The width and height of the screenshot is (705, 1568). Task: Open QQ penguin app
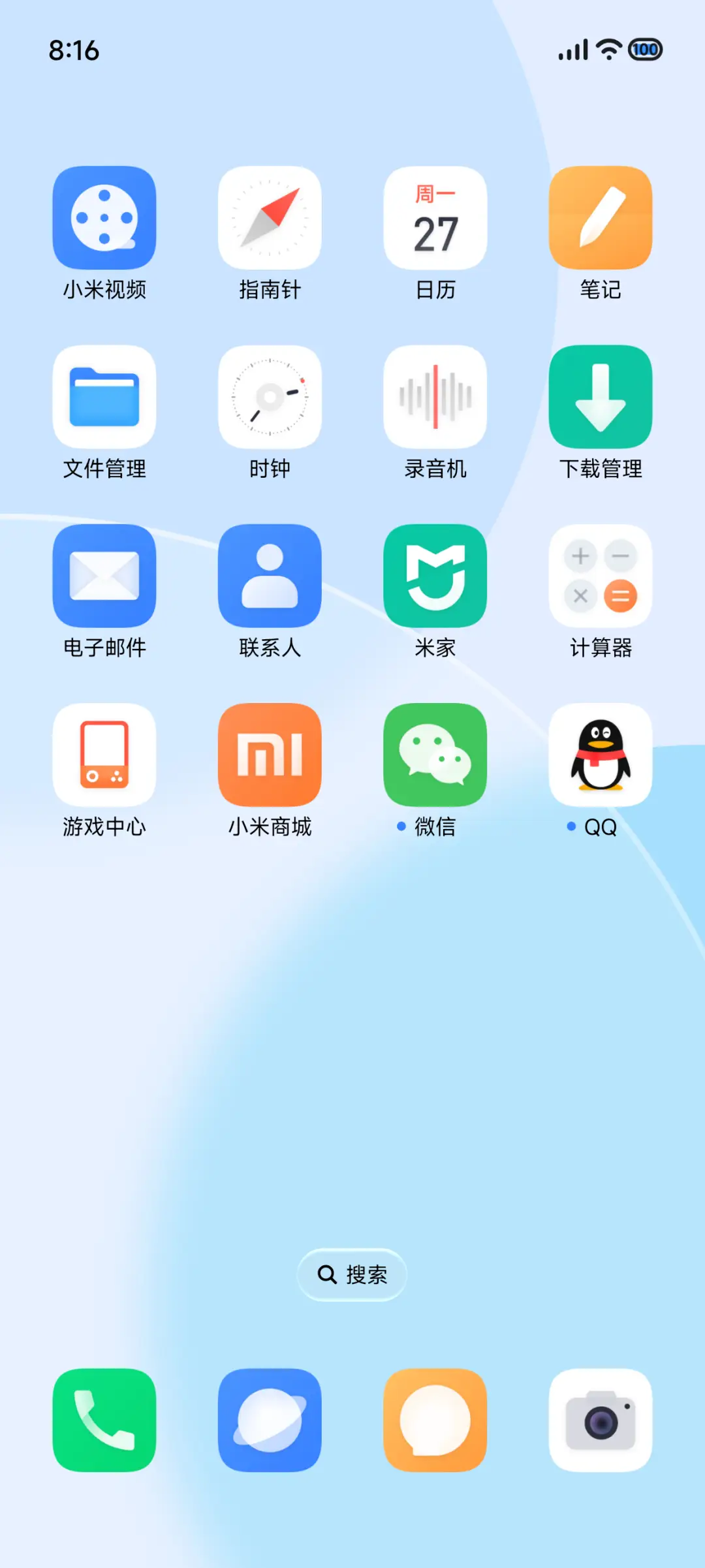point(601,754)
